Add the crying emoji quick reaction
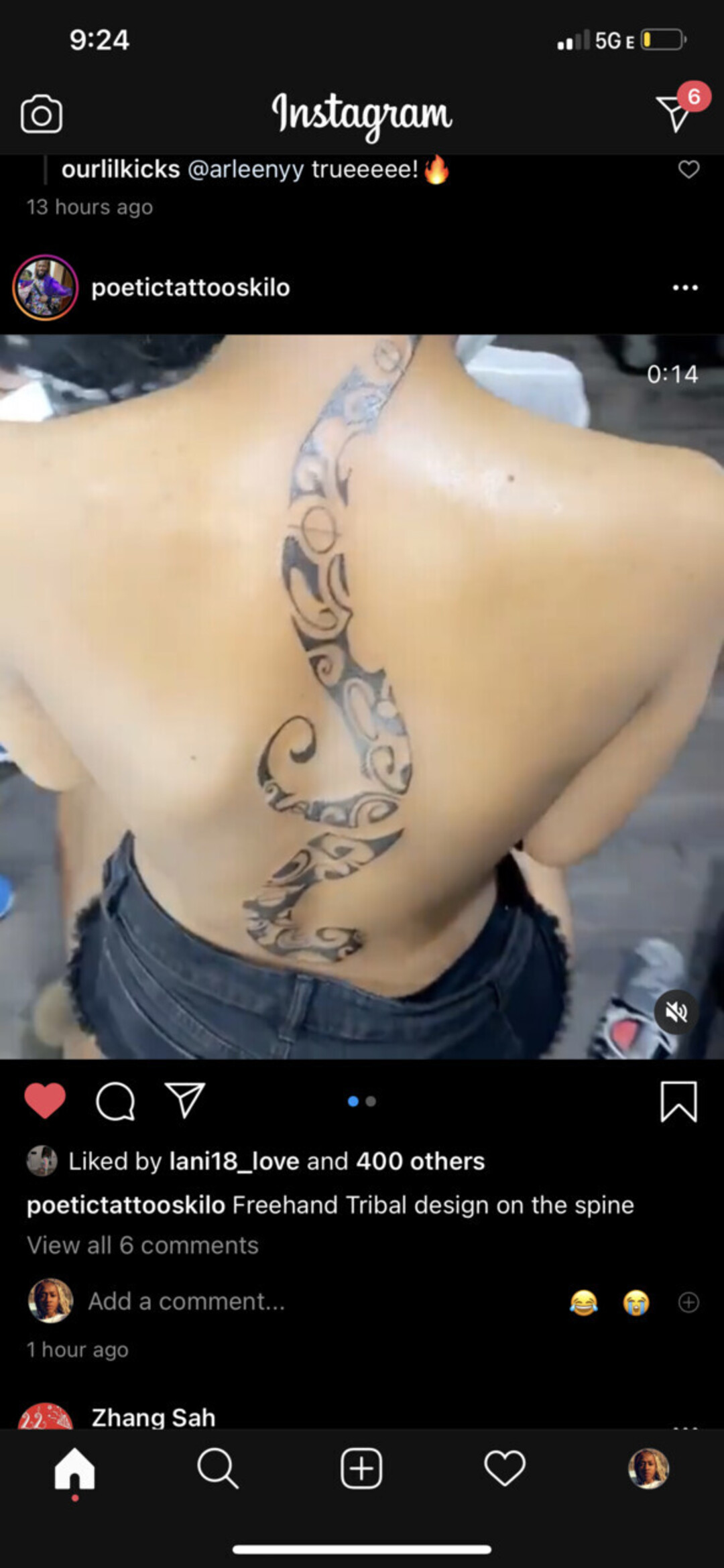The width and height of the screenshot is (724, 1568). tap(636, 1303)
